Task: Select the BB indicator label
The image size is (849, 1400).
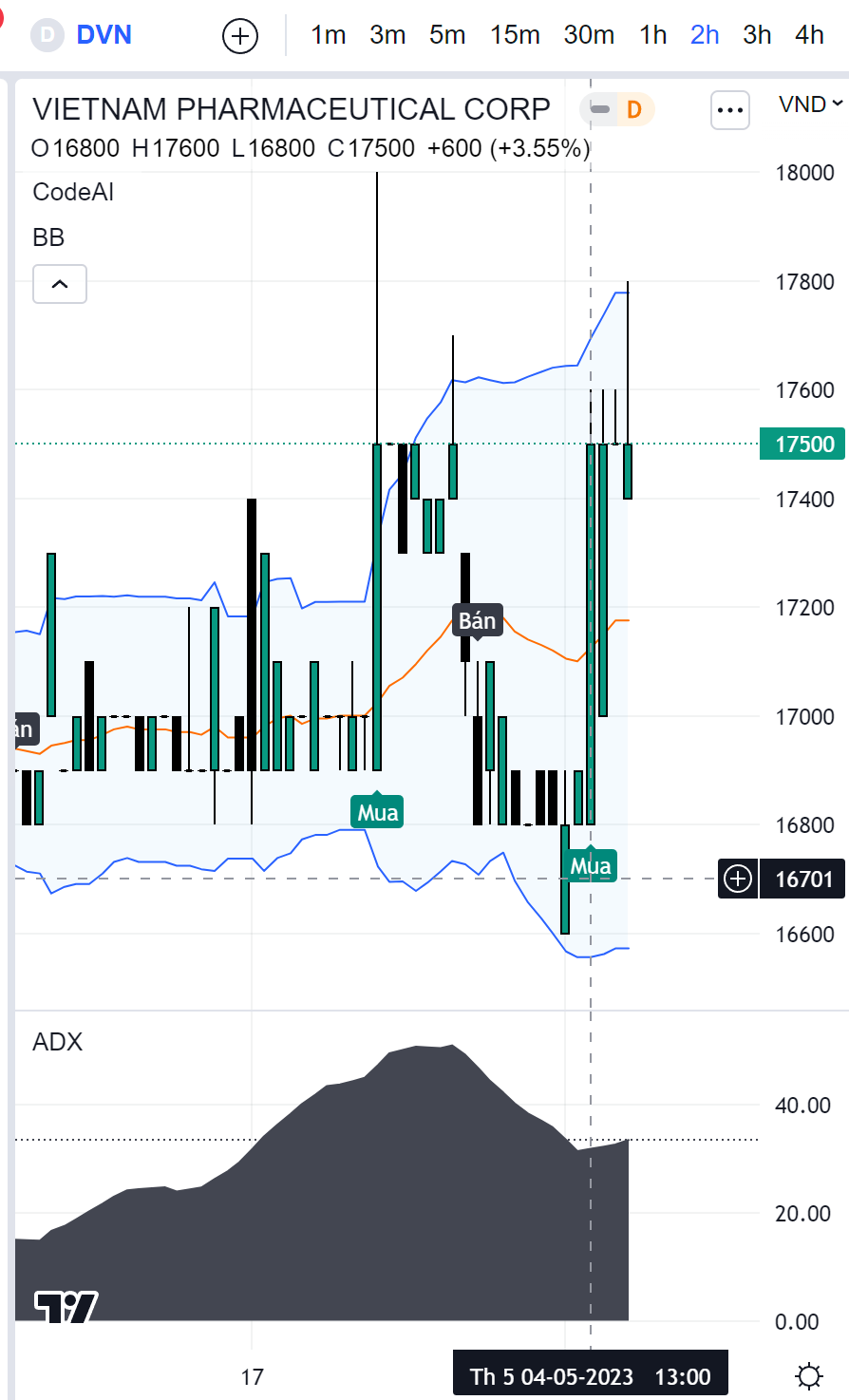Action: 48,237
